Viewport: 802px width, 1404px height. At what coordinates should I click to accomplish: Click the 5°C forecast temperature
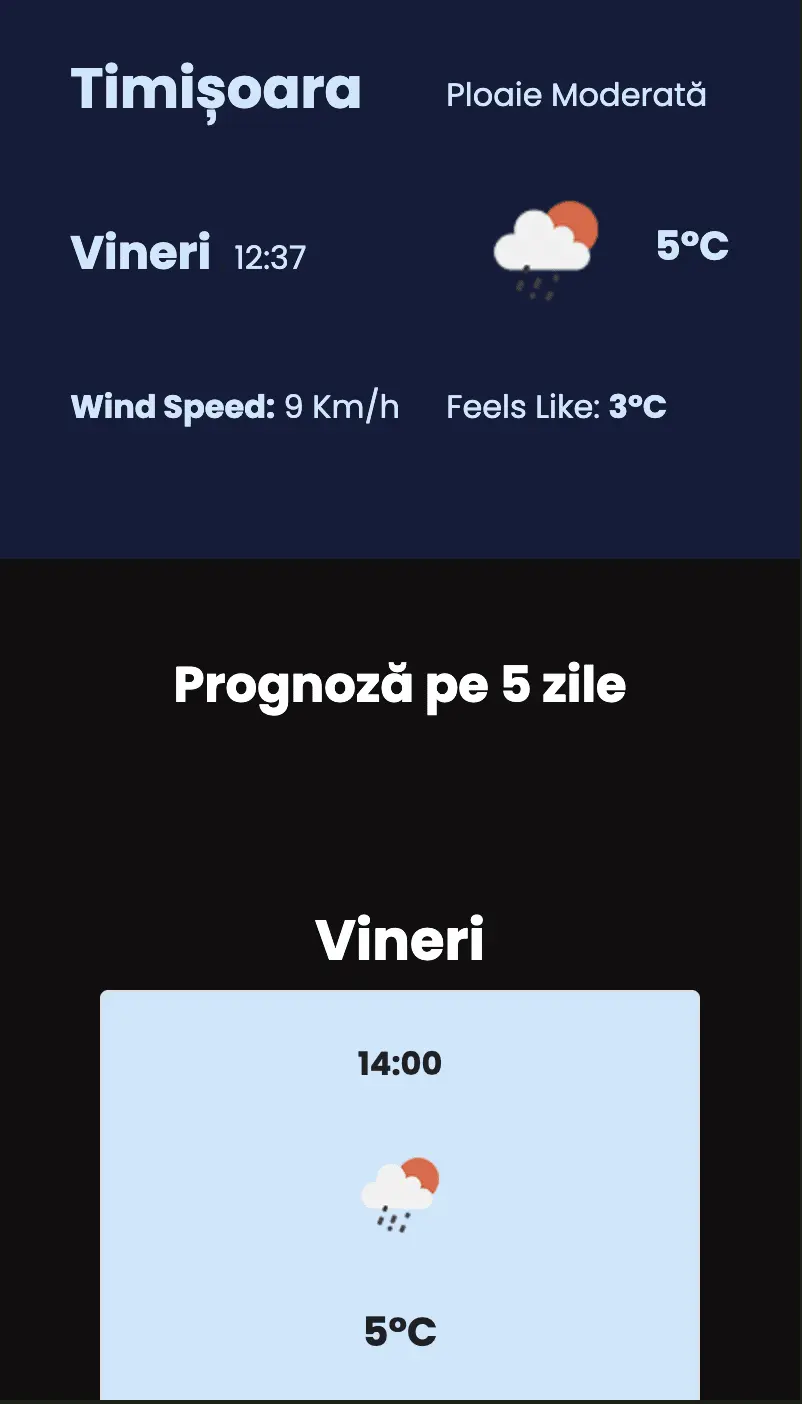tap(400, 1331)
